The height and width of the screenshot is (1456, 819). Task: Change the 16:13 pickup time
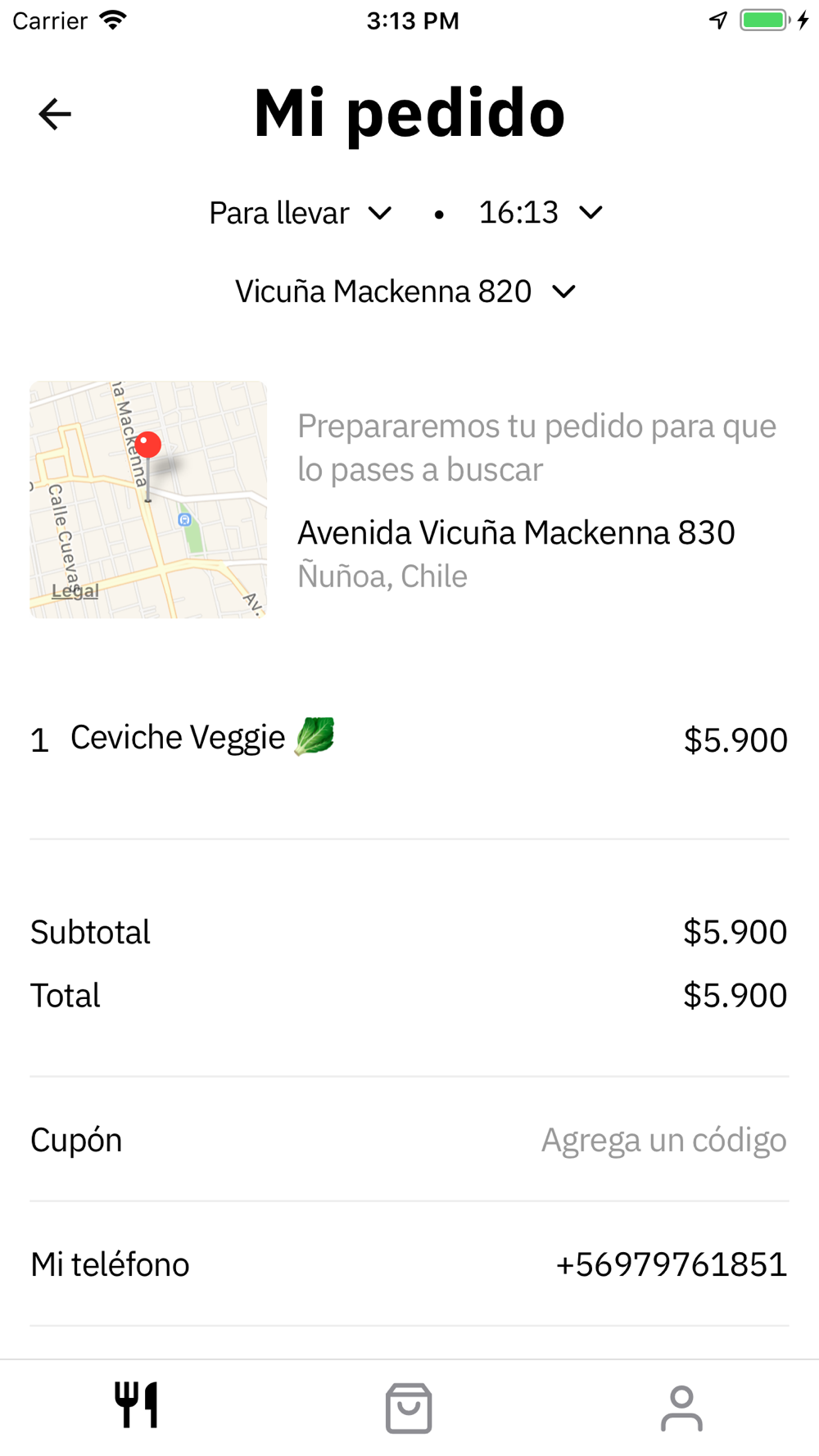(x=541, y=213)
